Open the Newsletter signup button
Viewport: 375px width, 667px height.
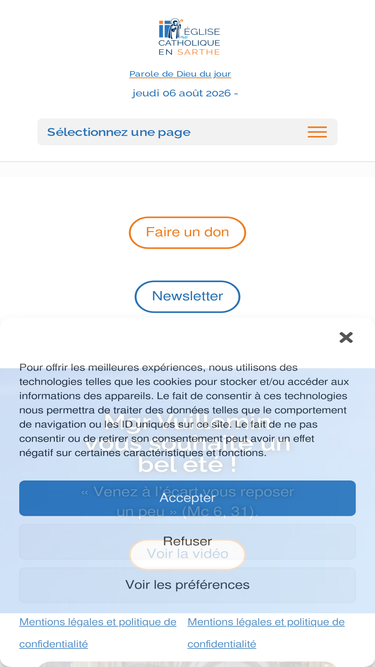(x=188, y=296)
